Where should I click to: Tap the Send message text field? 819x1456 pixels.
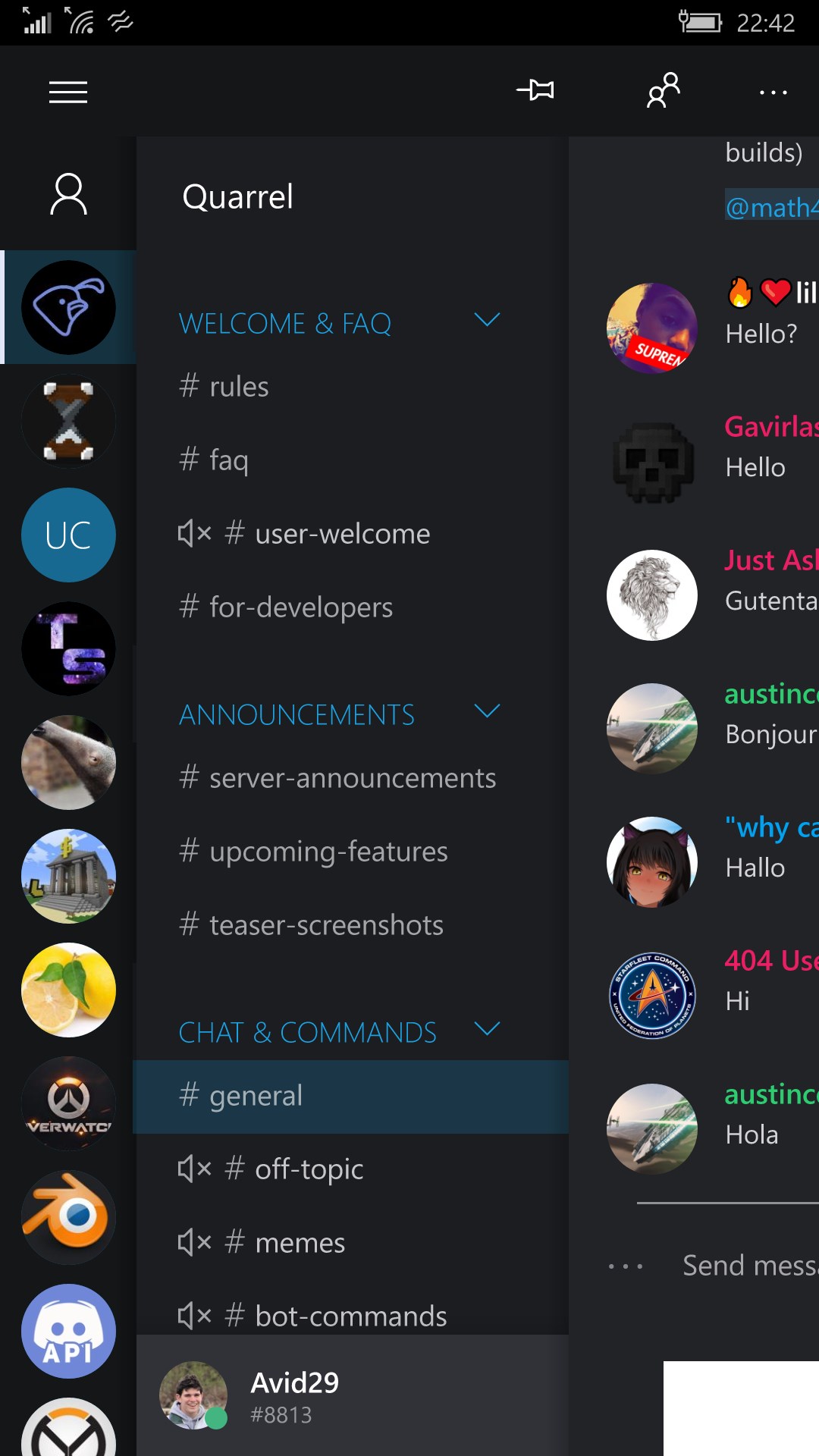(747, 1265)
